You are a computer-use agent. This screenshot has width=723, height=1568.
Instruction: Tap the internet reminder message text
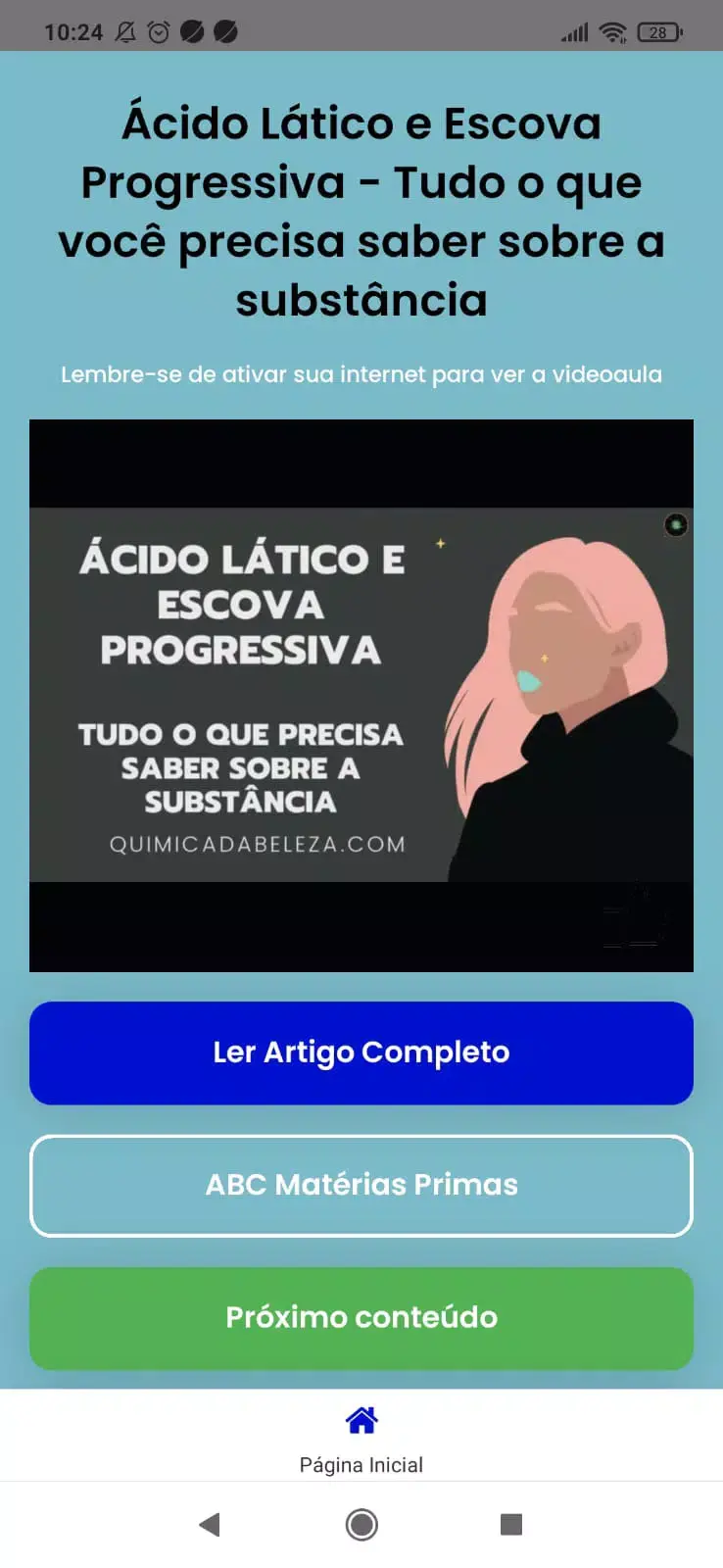point(361,373)
